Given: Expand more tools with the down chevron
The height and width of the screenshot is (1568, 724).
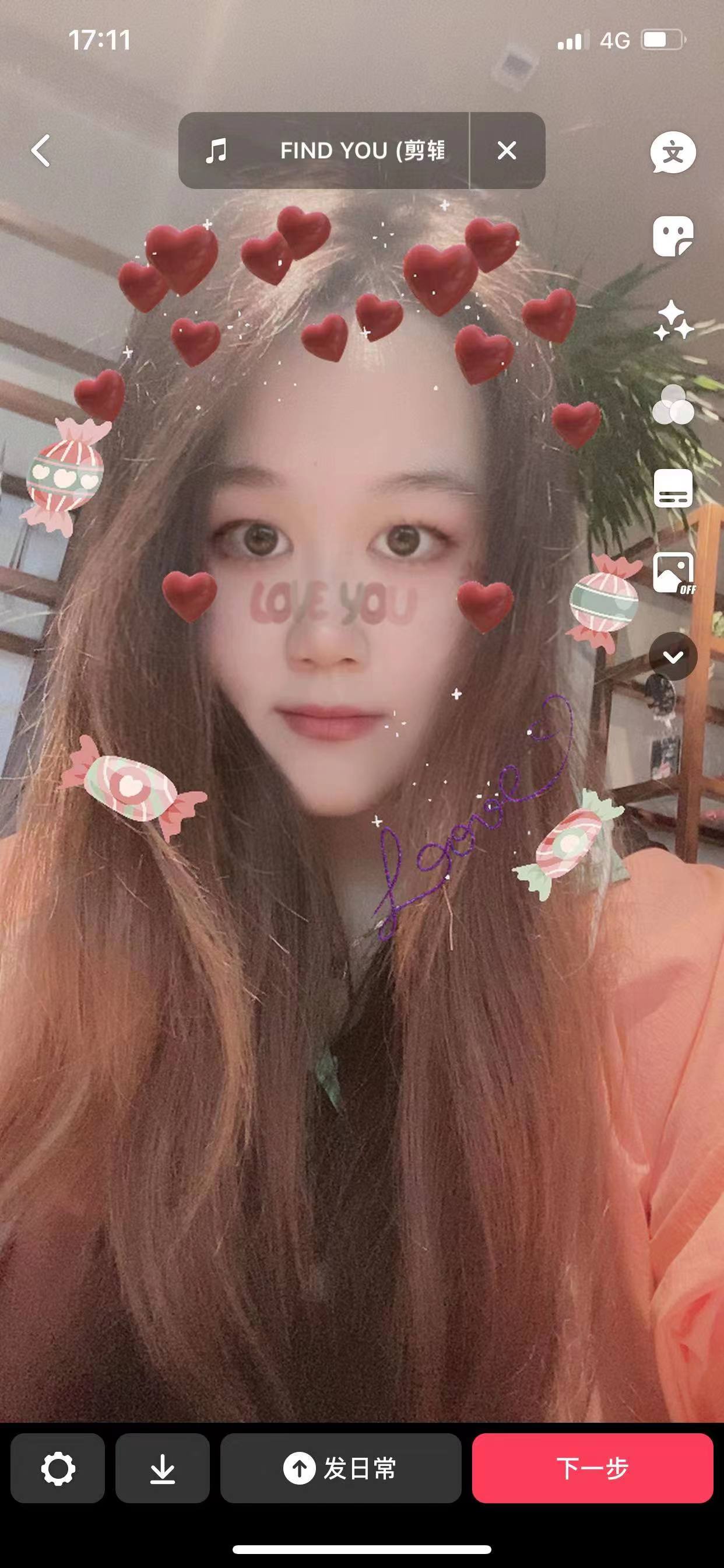Looking at the screenshot, I should 673,656.
